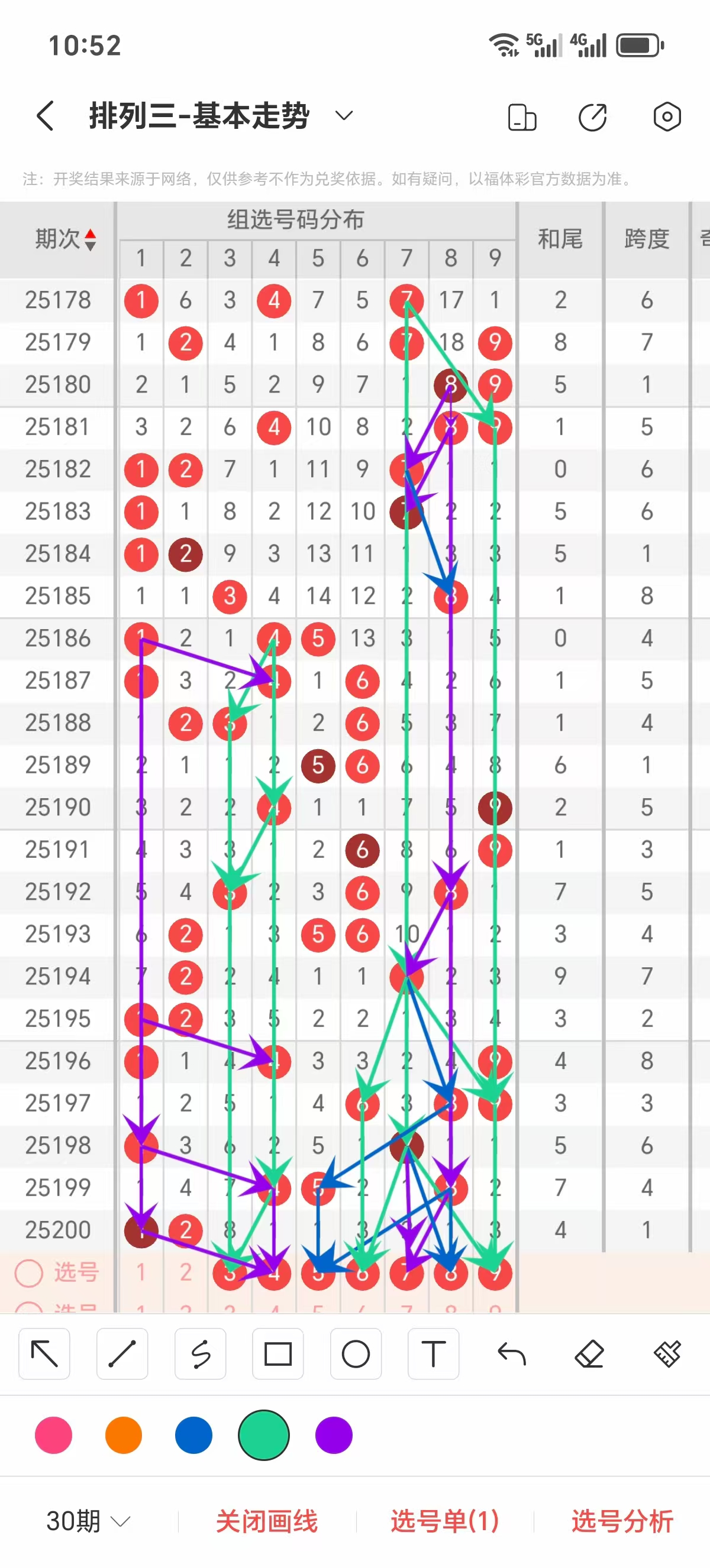The height and width of the screenshot is (1568, 710).
Task: Choose the straight line tool
Action: pos(122,1355)
